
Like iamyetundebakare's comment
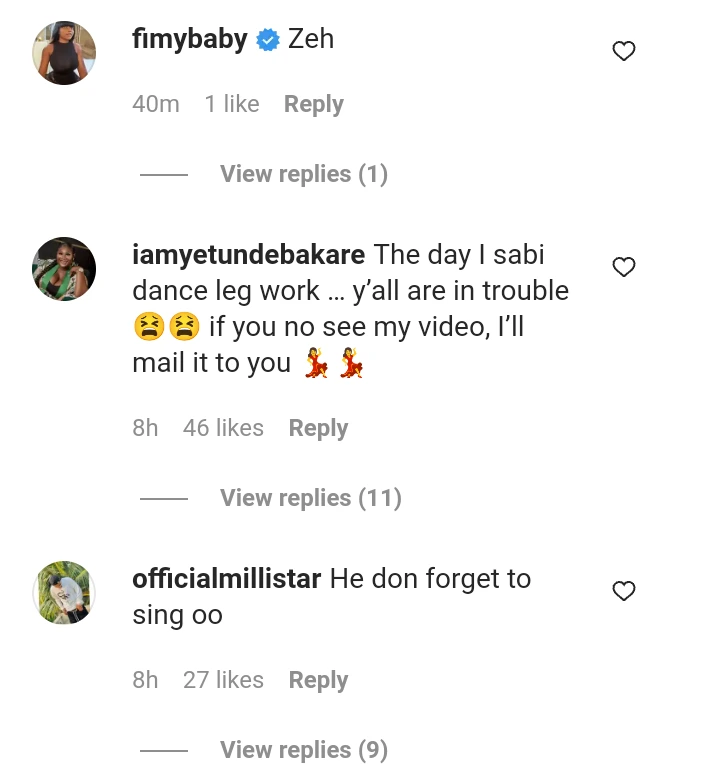click(x=624, y=267)
